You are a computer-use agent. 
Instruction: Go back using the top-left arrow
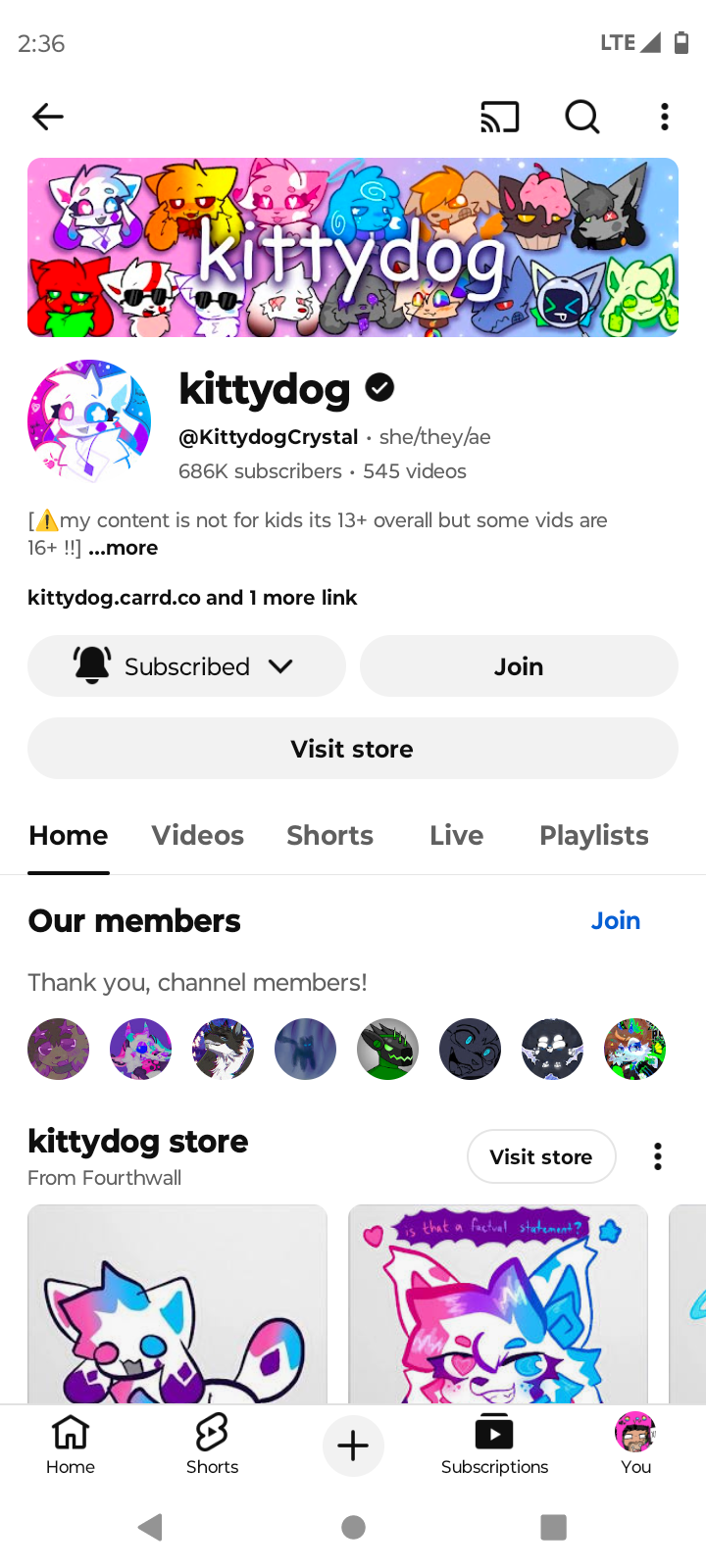(47, 117)
